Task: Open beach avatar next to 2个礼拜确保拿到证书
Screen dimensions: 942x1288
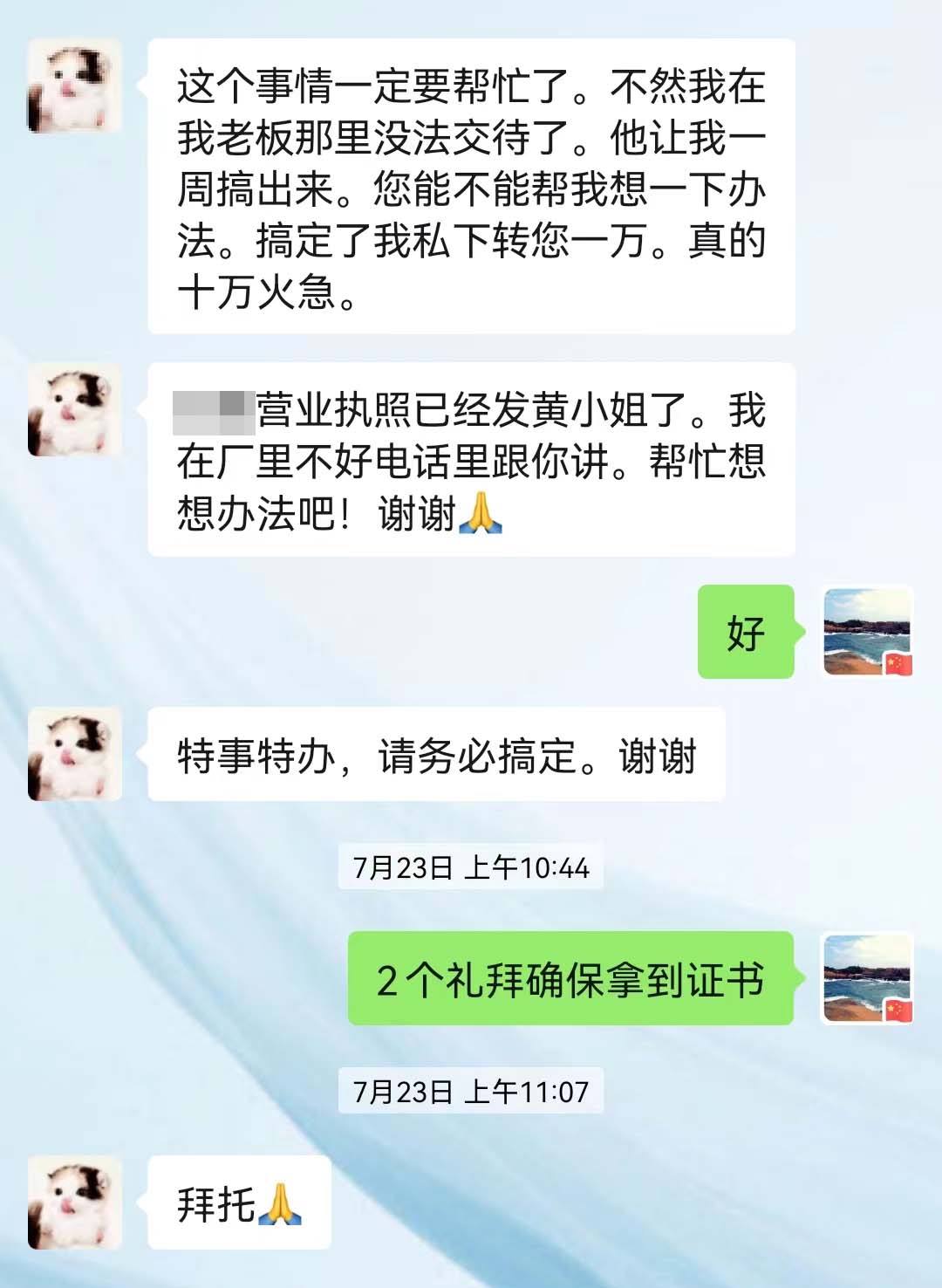Action: tap(868, 977)
